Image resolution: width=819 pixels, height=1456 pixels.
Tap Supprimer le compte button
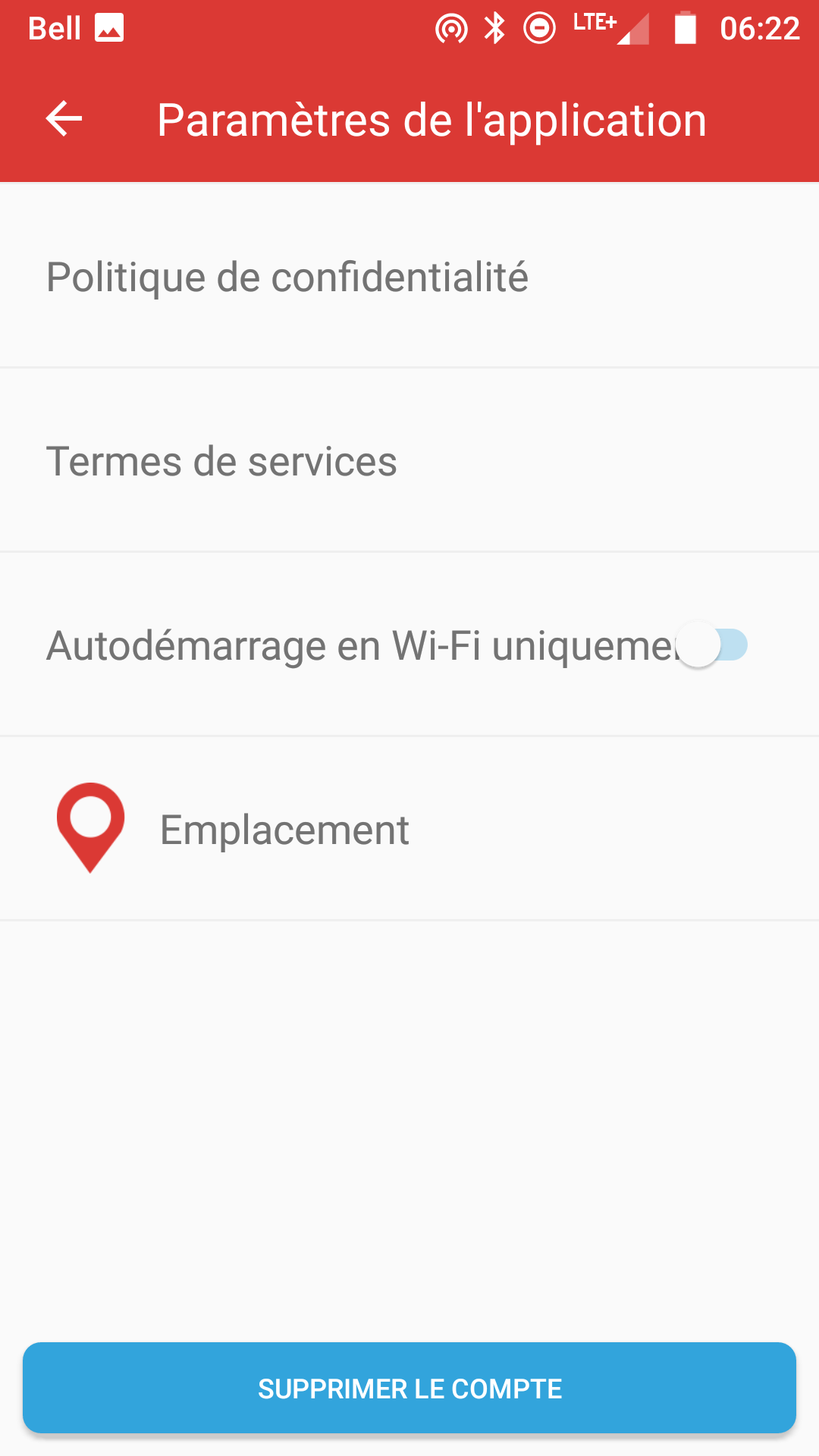[409, 1388]
